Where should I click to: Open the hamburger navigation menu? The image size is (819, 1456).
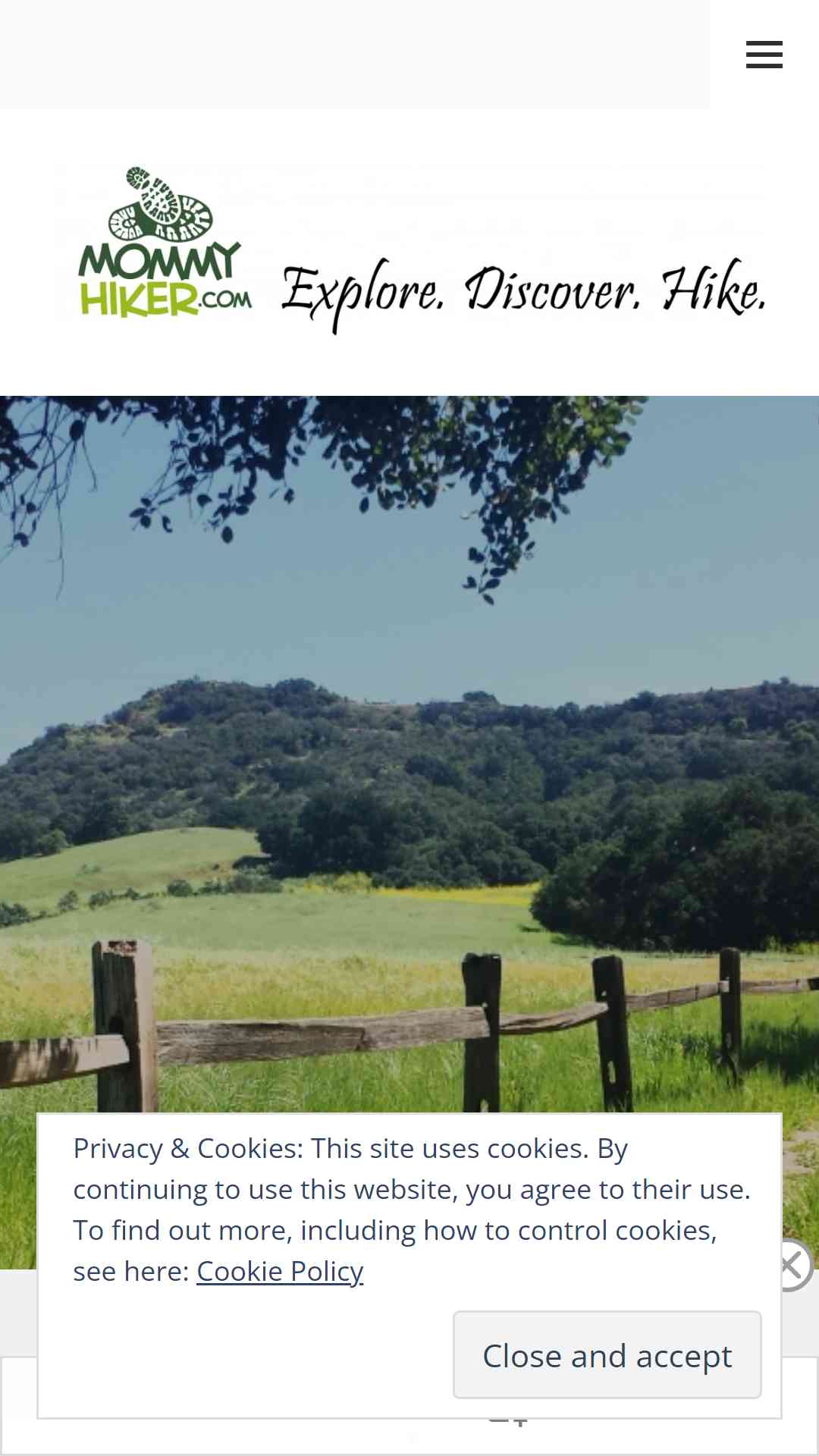[764, 55]
